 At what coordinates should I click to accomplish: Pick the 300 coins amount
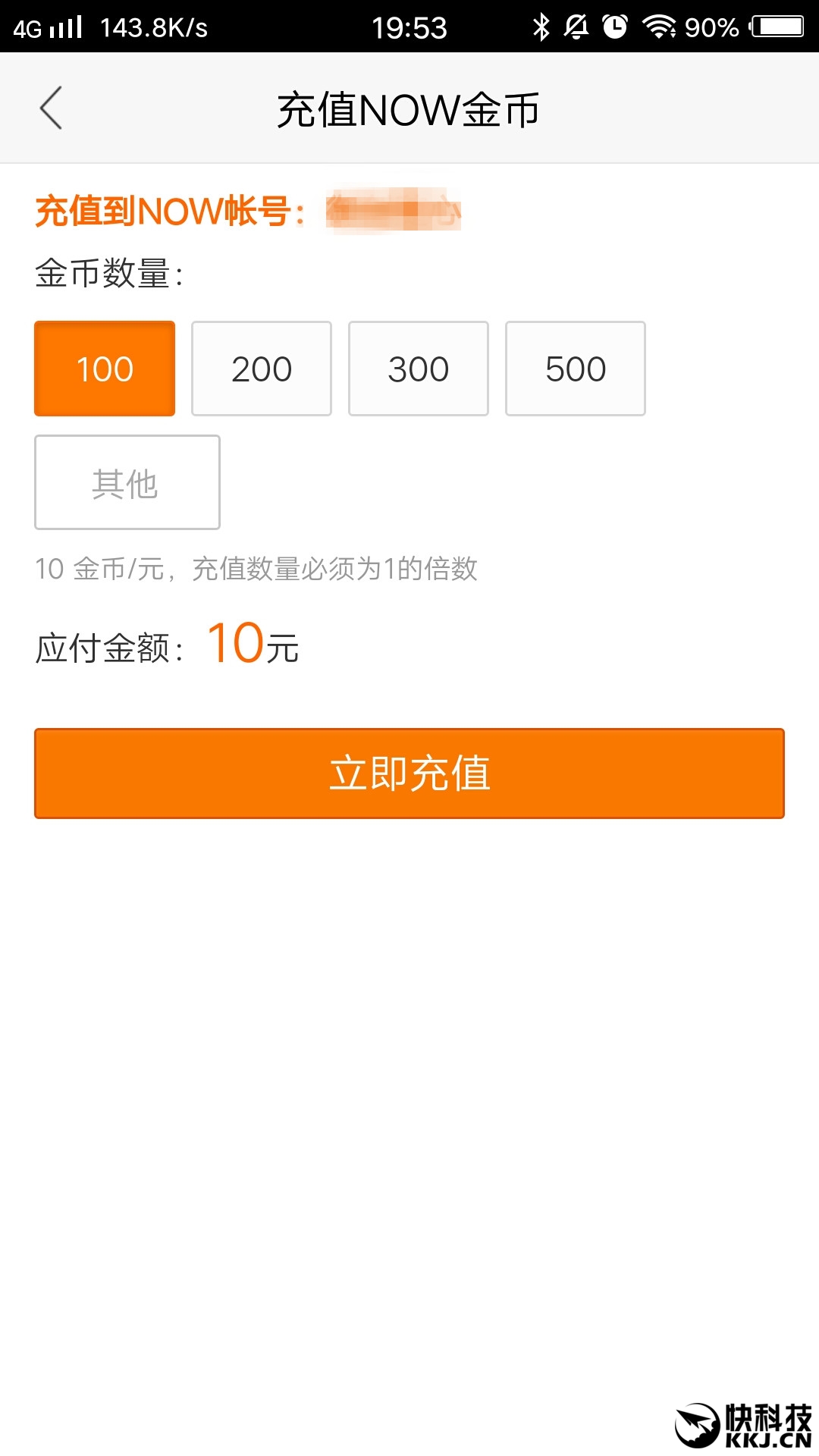(x=419, y=369)
